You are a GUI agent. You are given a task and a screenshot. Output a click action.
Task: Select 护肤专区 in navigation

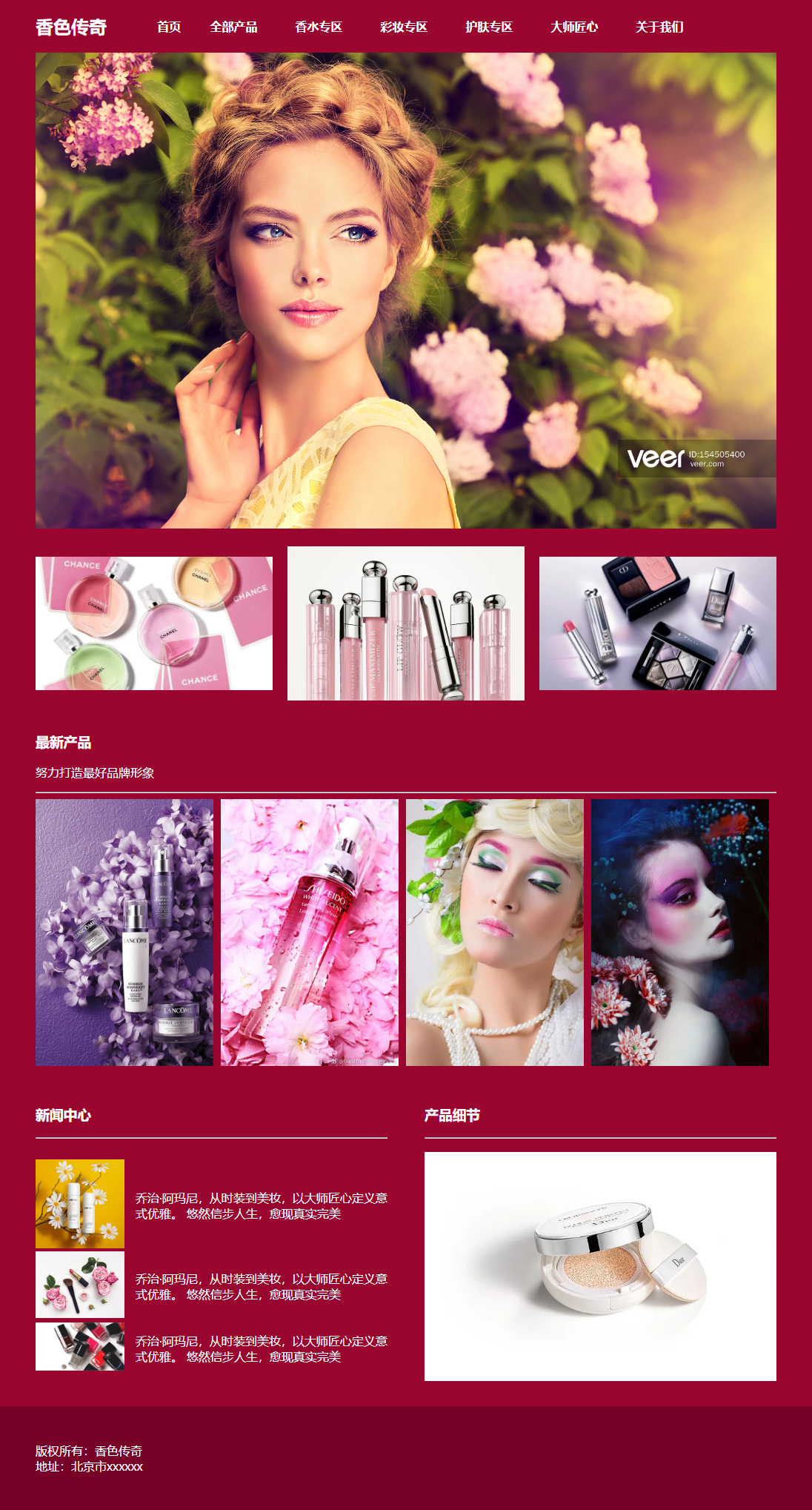coord(489,27)
